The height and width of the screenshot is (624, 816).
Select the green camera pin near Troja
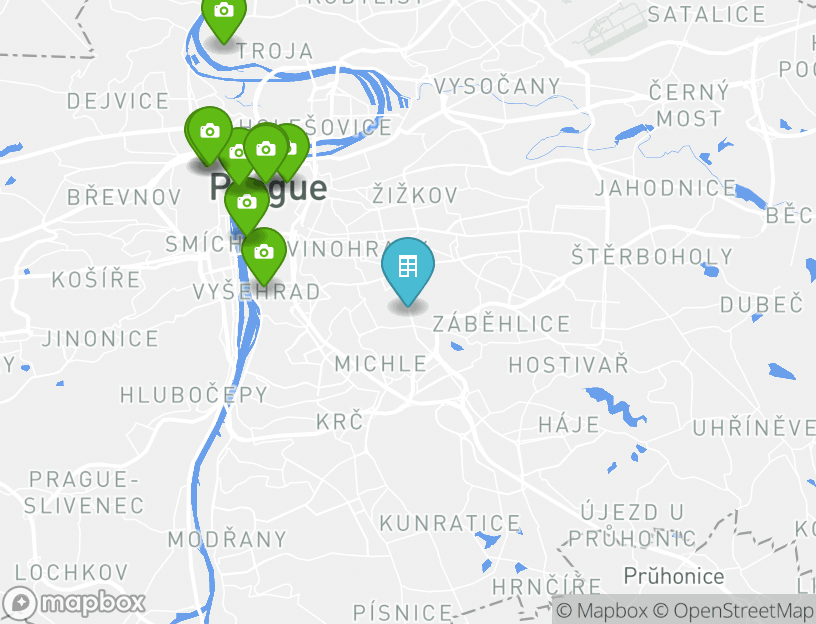point(223,12)
